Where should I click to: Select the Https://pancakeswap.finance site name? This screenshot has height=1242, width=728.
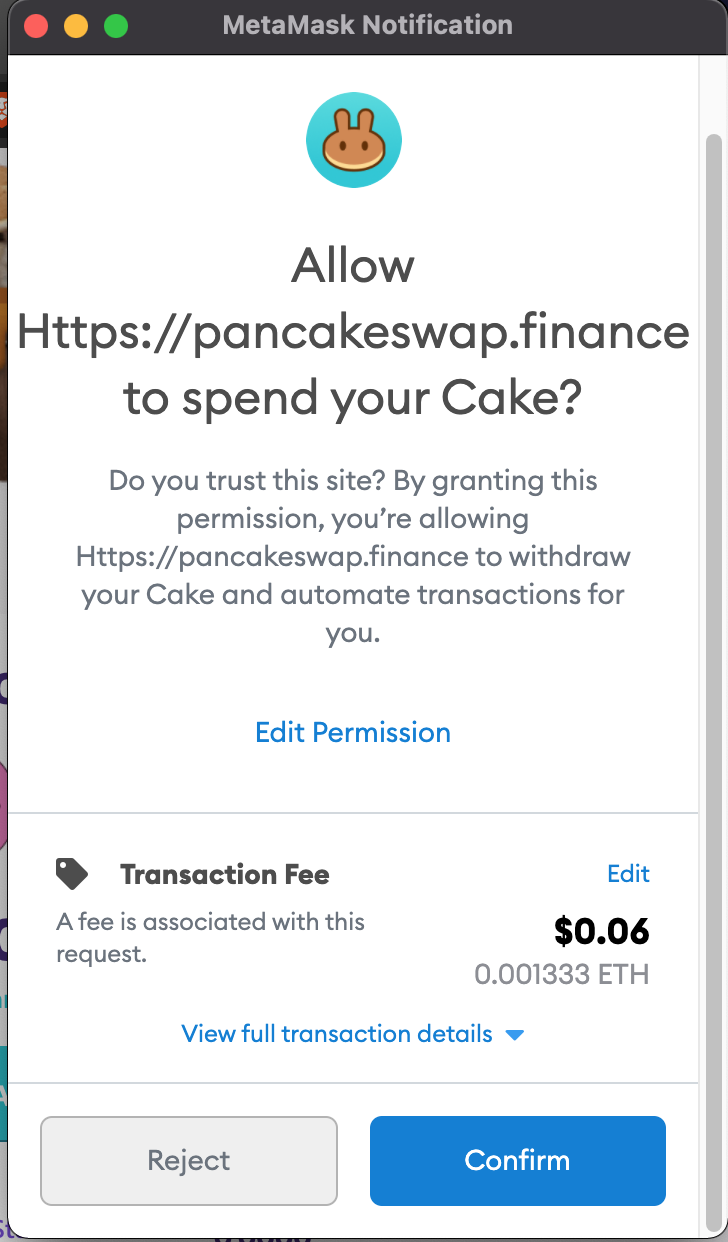tap(352, 333)
